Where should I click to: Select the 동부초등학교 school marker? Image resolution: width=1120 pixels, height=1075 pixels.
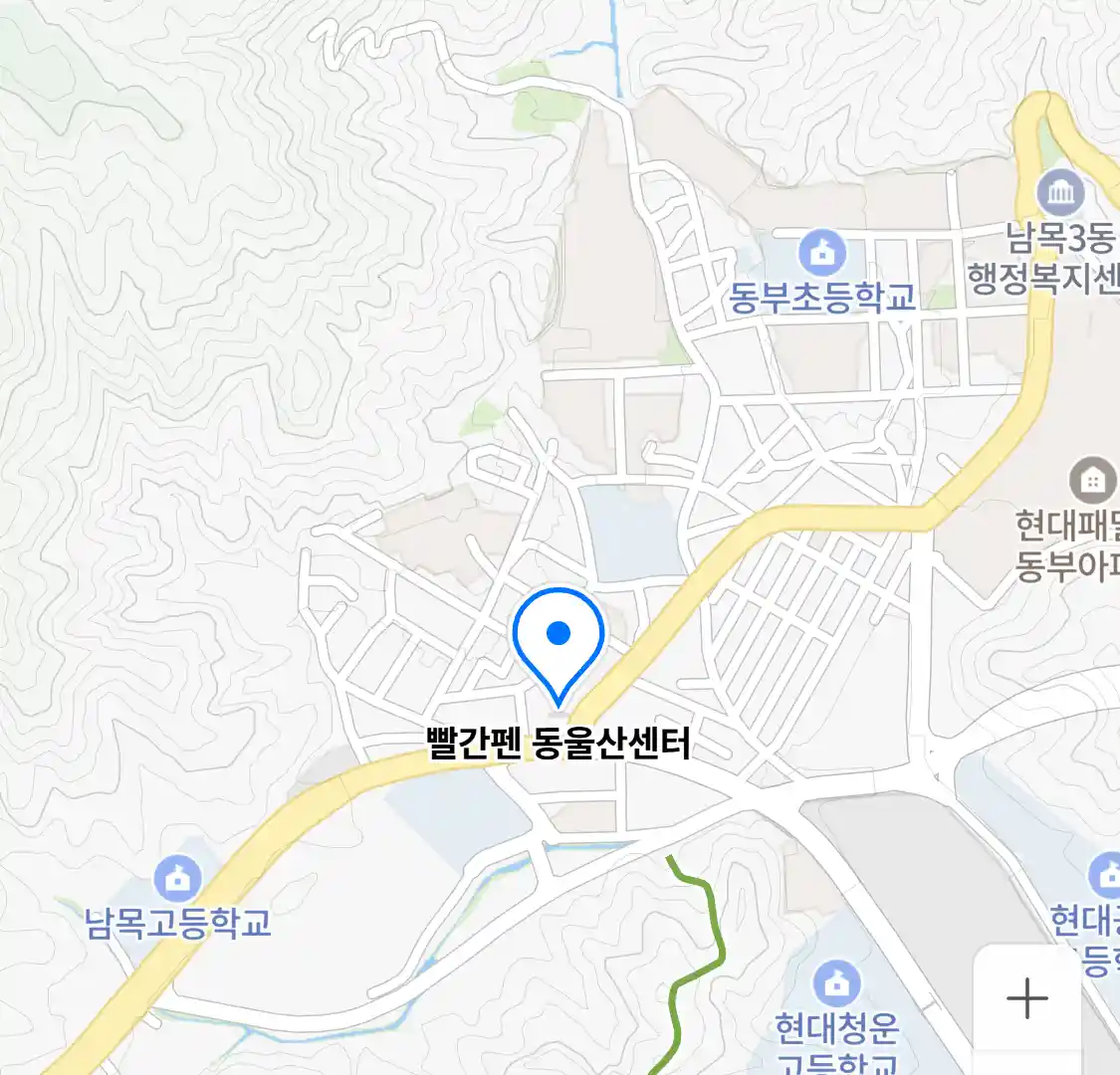[x=822, y=254]
